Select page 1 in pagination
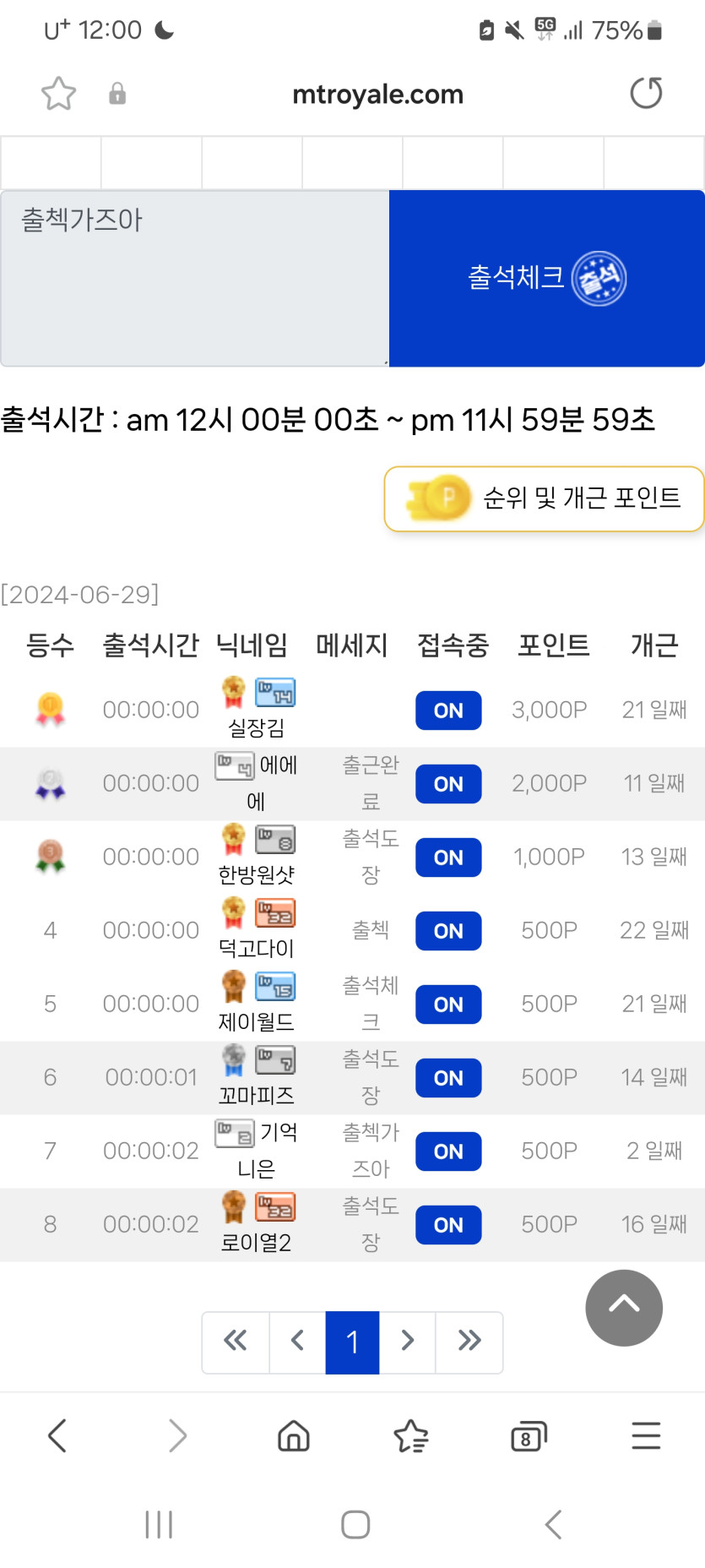This screenshot has width=705, height=1568. click(352, 1342)
